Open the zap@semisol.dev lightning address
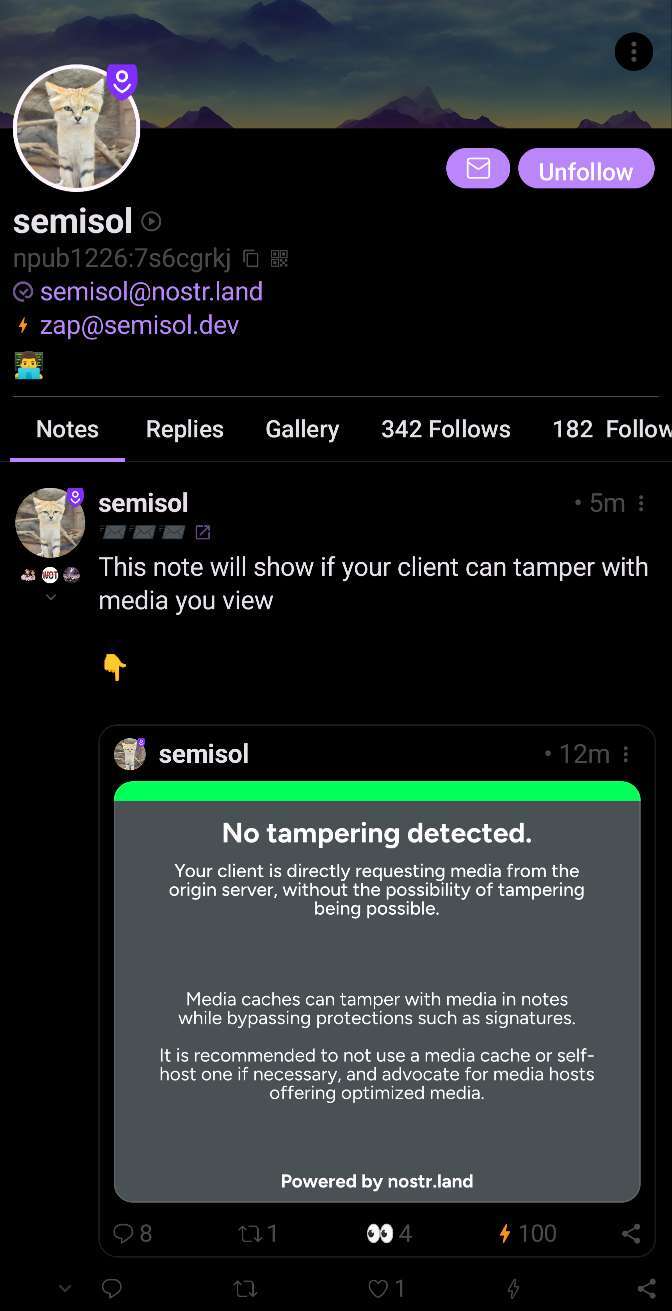Viewport: 672px width, 1311px height. [139, 325]
